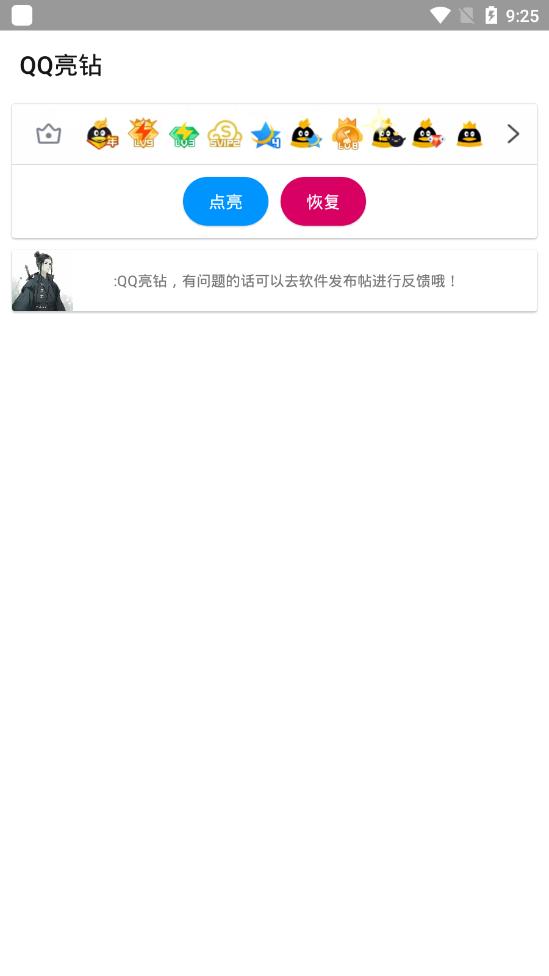The image size is (549, 976).
Task: Tap the 恢复 button
Action: point(323,201)
